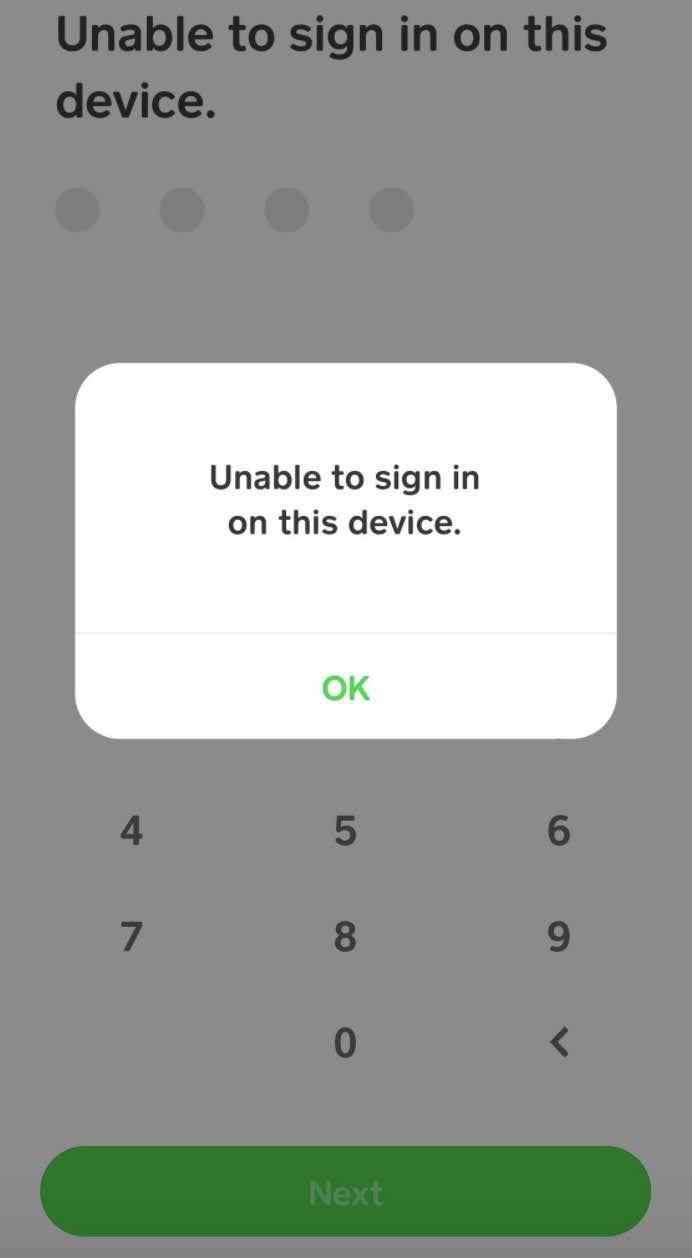Enter digit 4 on the keypad

131,830
